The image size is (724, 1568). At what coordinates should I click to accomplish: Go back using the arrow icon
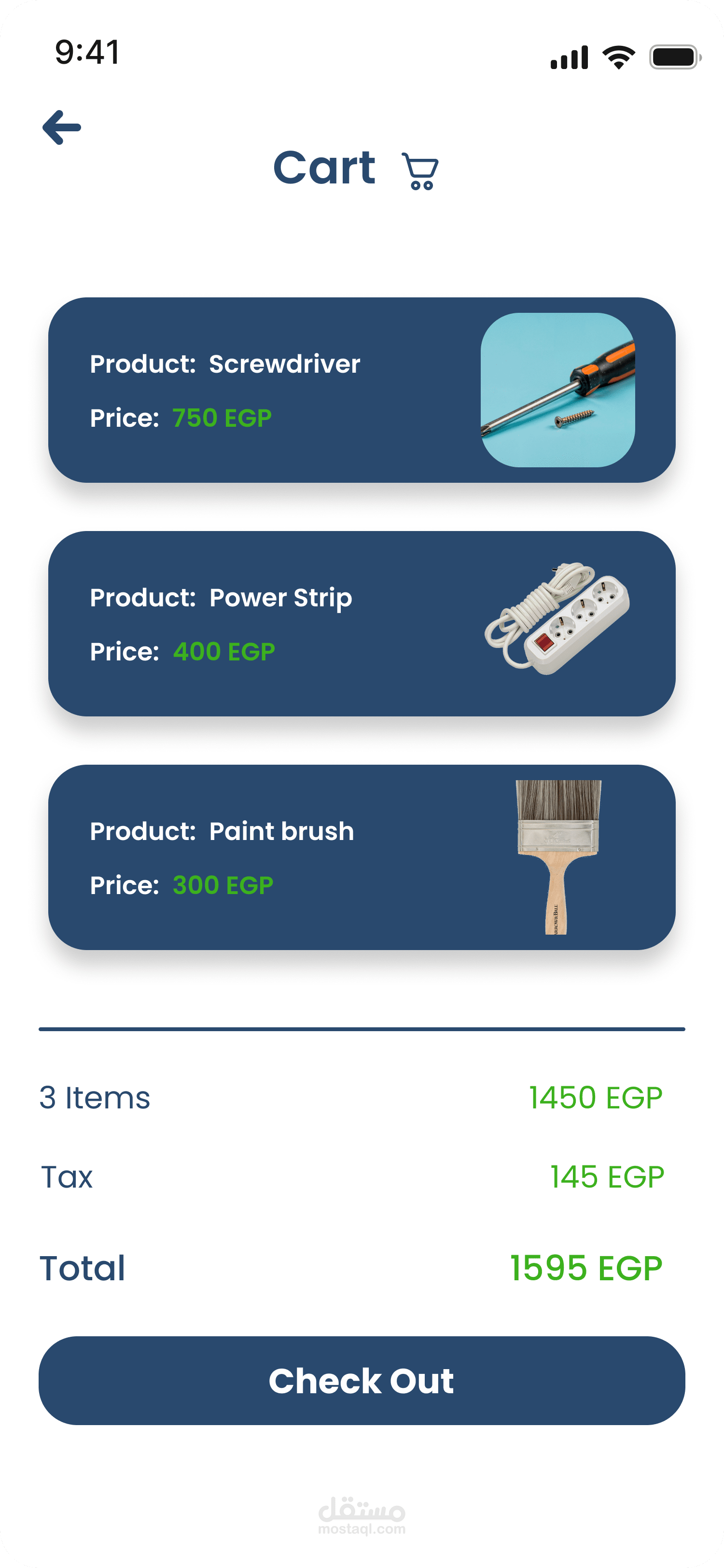pyautogui.click(x=61, y=127)
